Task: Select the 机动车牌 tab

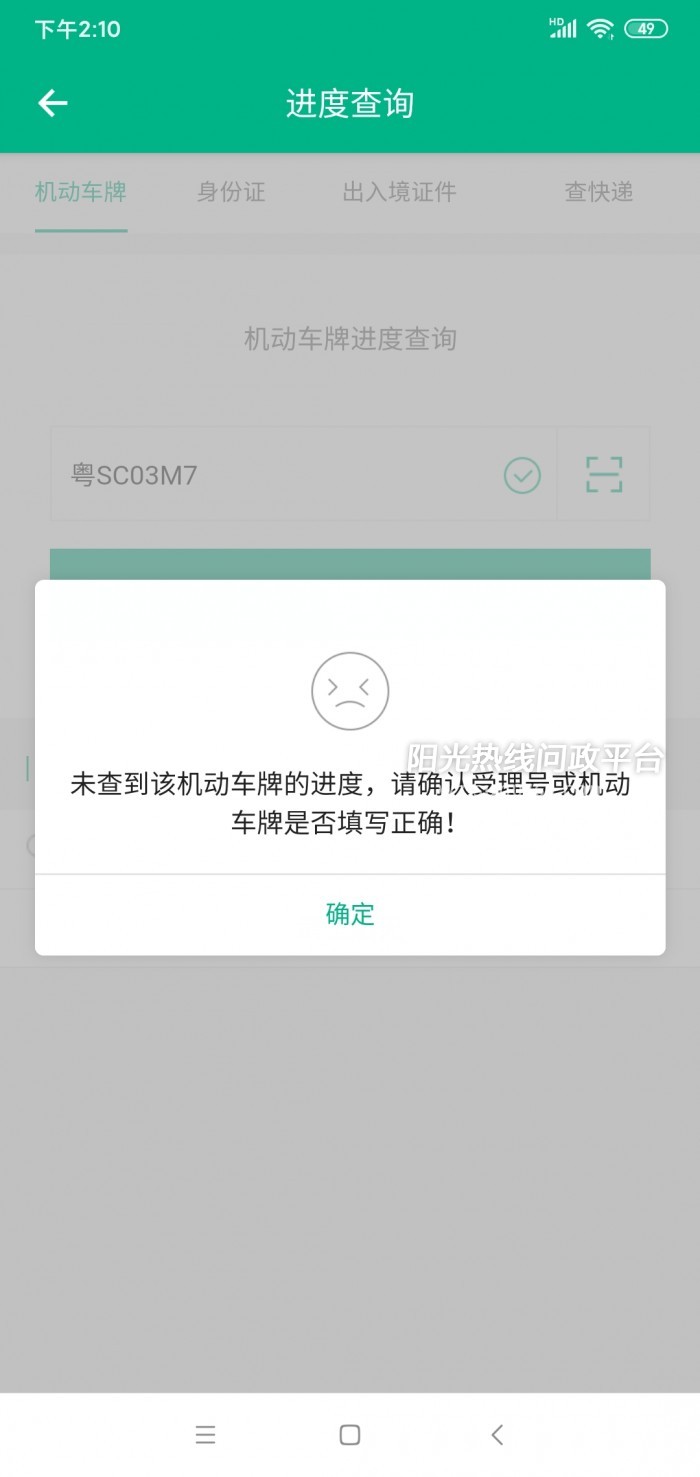Action: [81, 192]
